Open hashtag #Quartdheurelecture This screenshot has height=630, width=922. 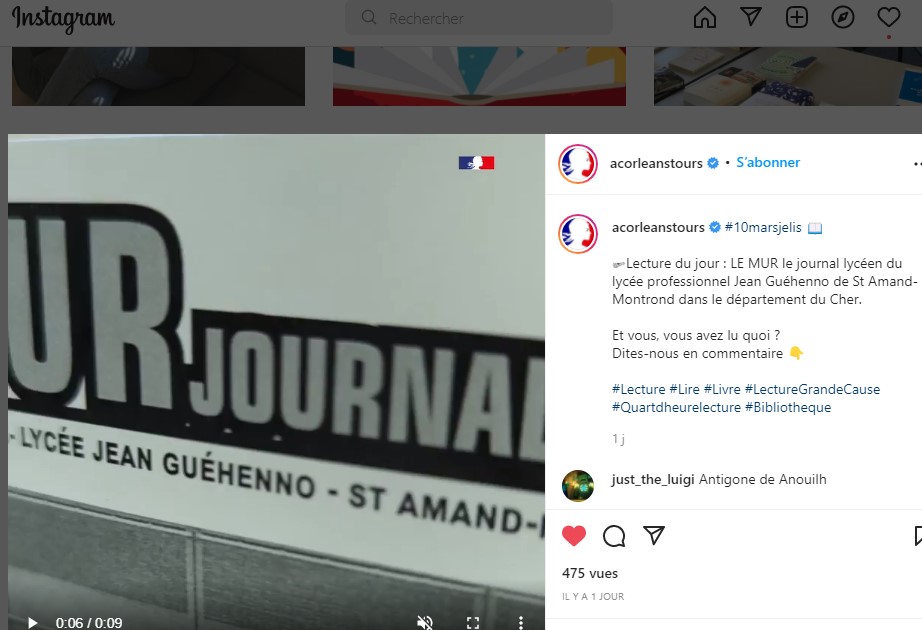[676, 407]
